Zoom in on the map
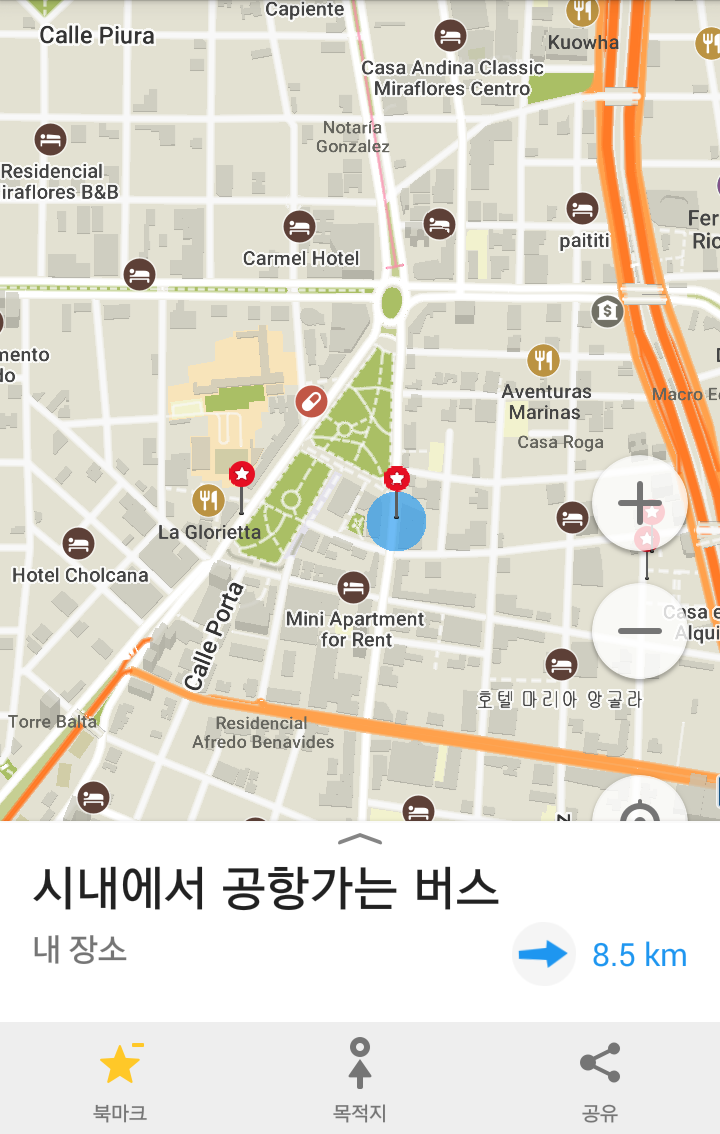Image resolution: width=720 pixels, height=1134 pixels. point(640,504)
